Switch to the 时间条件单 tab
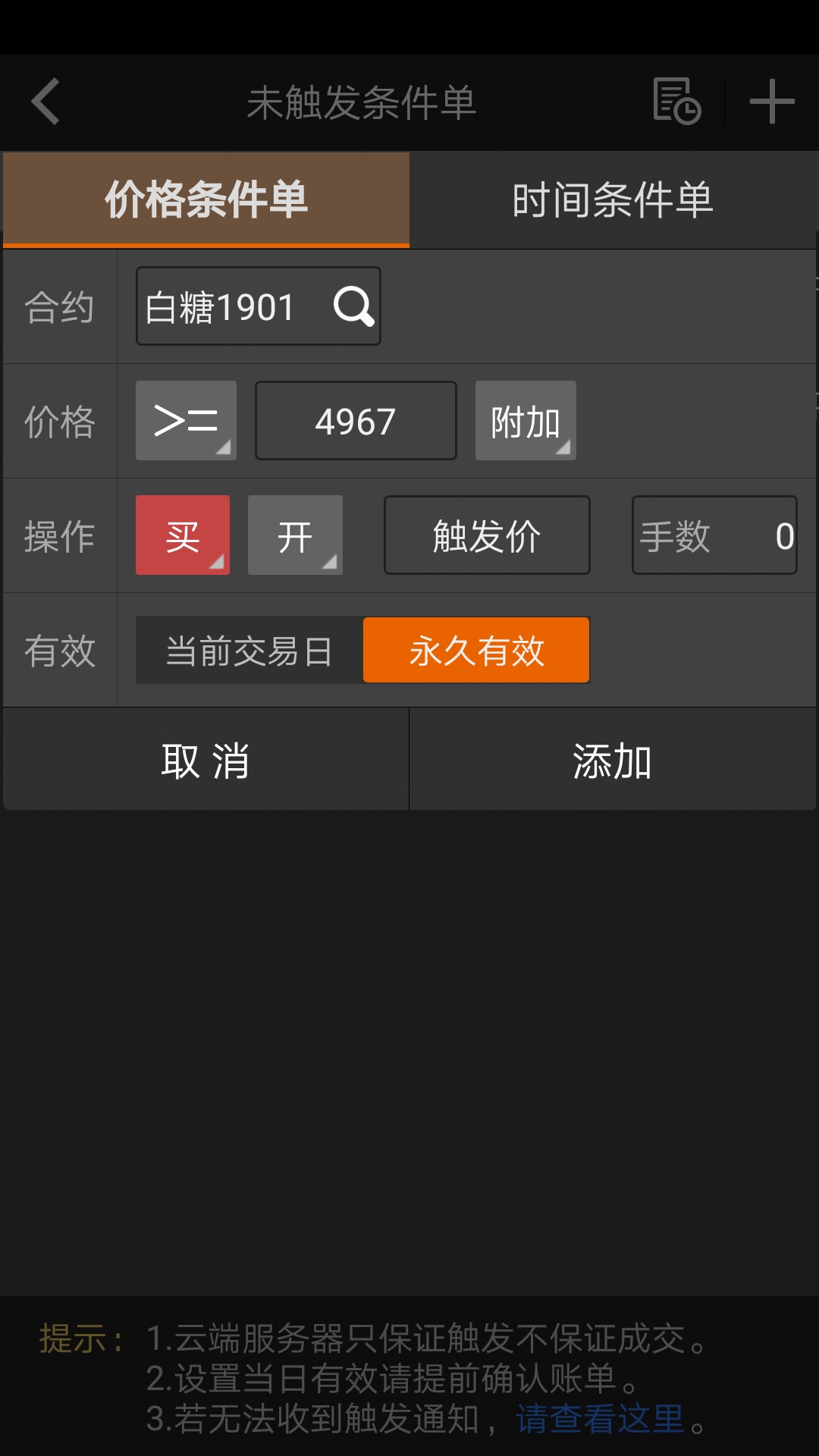 point(613,200)
